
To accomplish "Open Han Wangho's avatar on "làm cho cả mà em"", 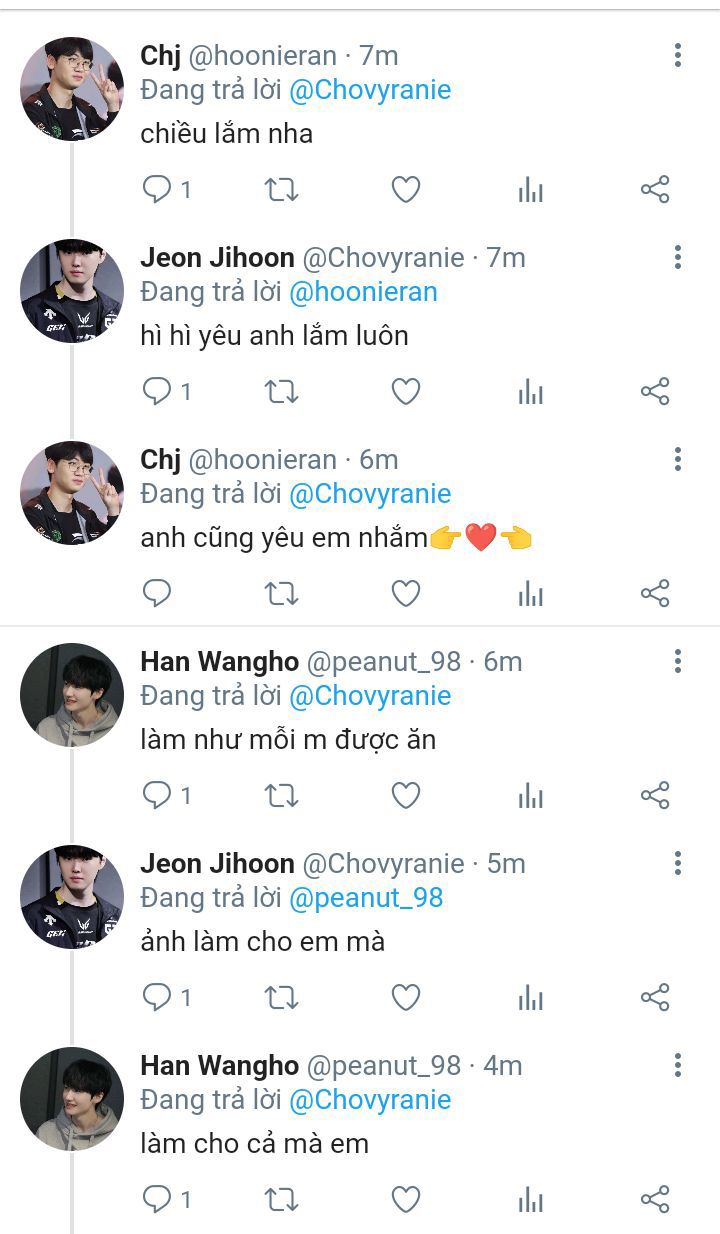I will (x=72, y=1099).
